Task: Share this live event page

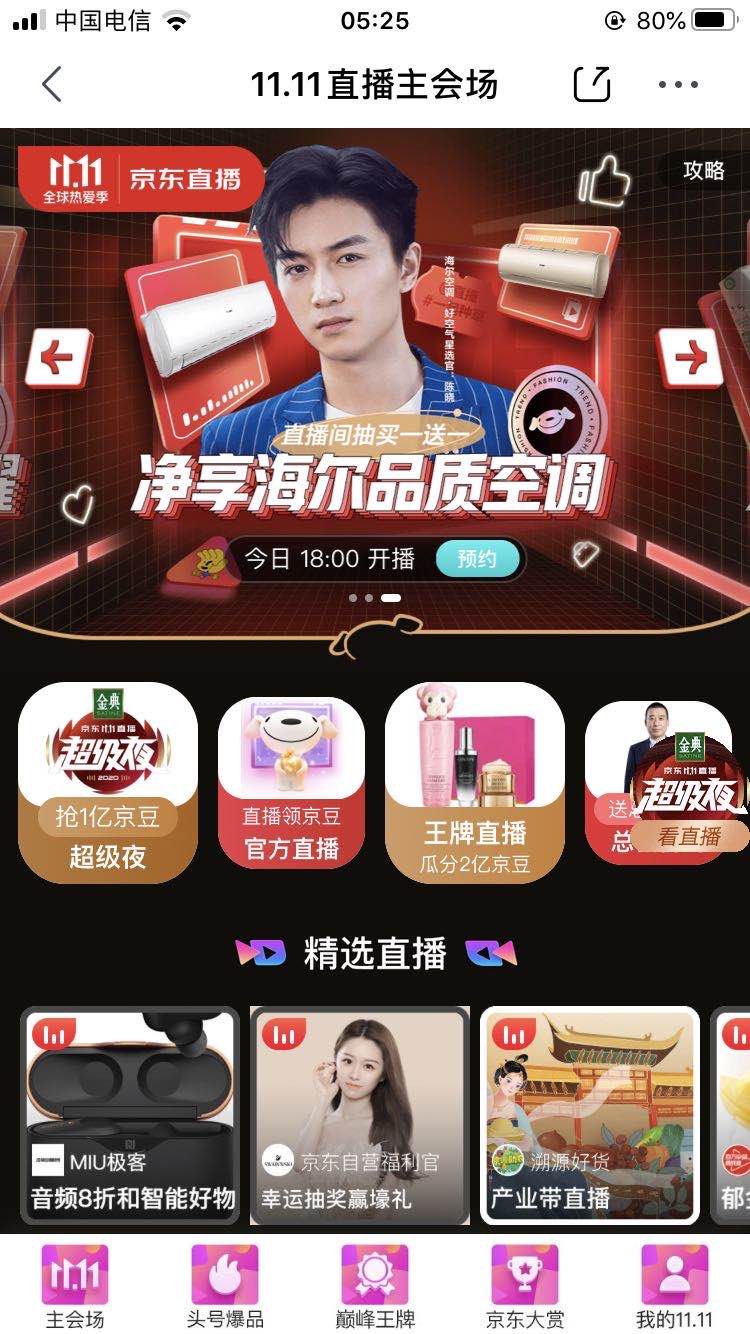Action: (x=591, y=85)
